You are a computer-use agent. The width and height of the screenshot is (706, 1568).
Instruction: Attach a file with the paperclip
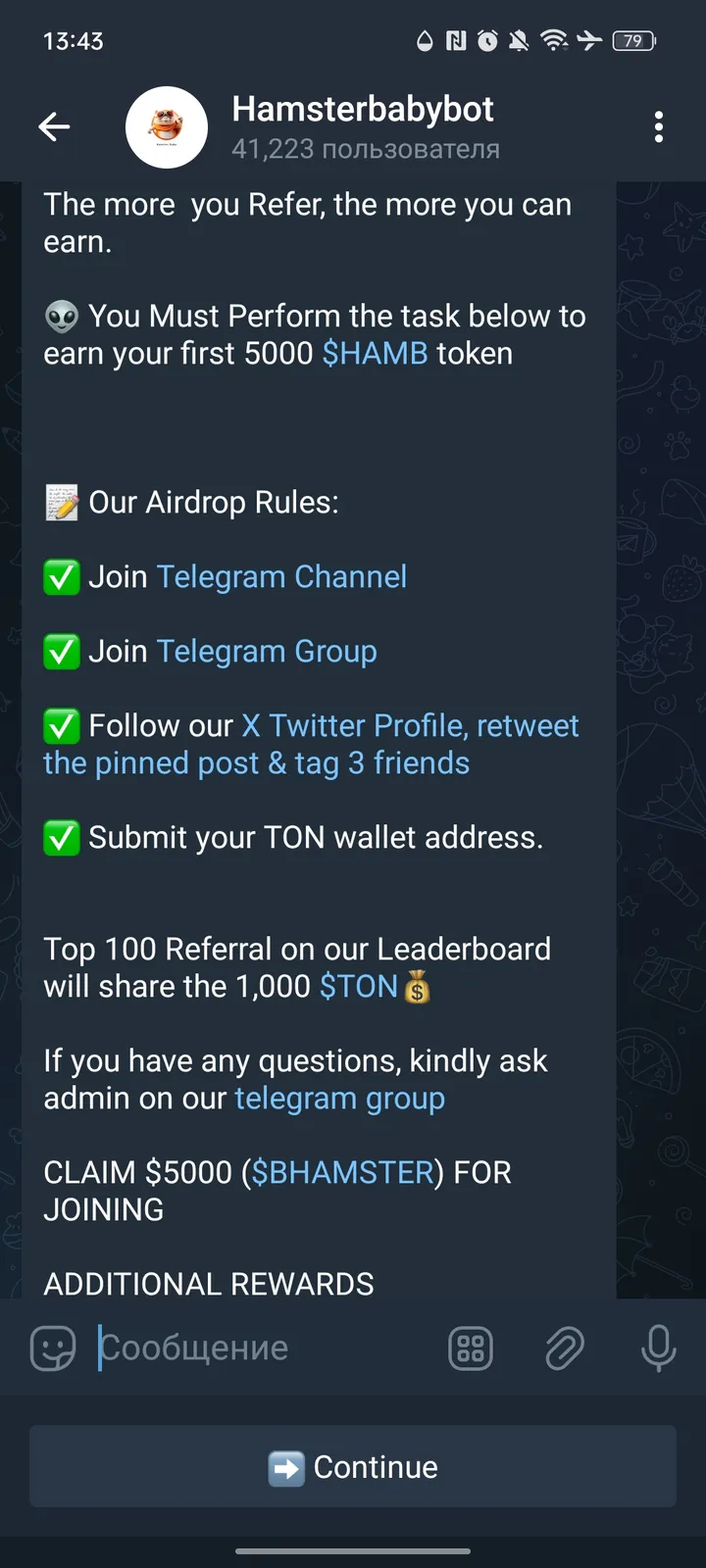pyautogui.click(x=565, y=1348)
